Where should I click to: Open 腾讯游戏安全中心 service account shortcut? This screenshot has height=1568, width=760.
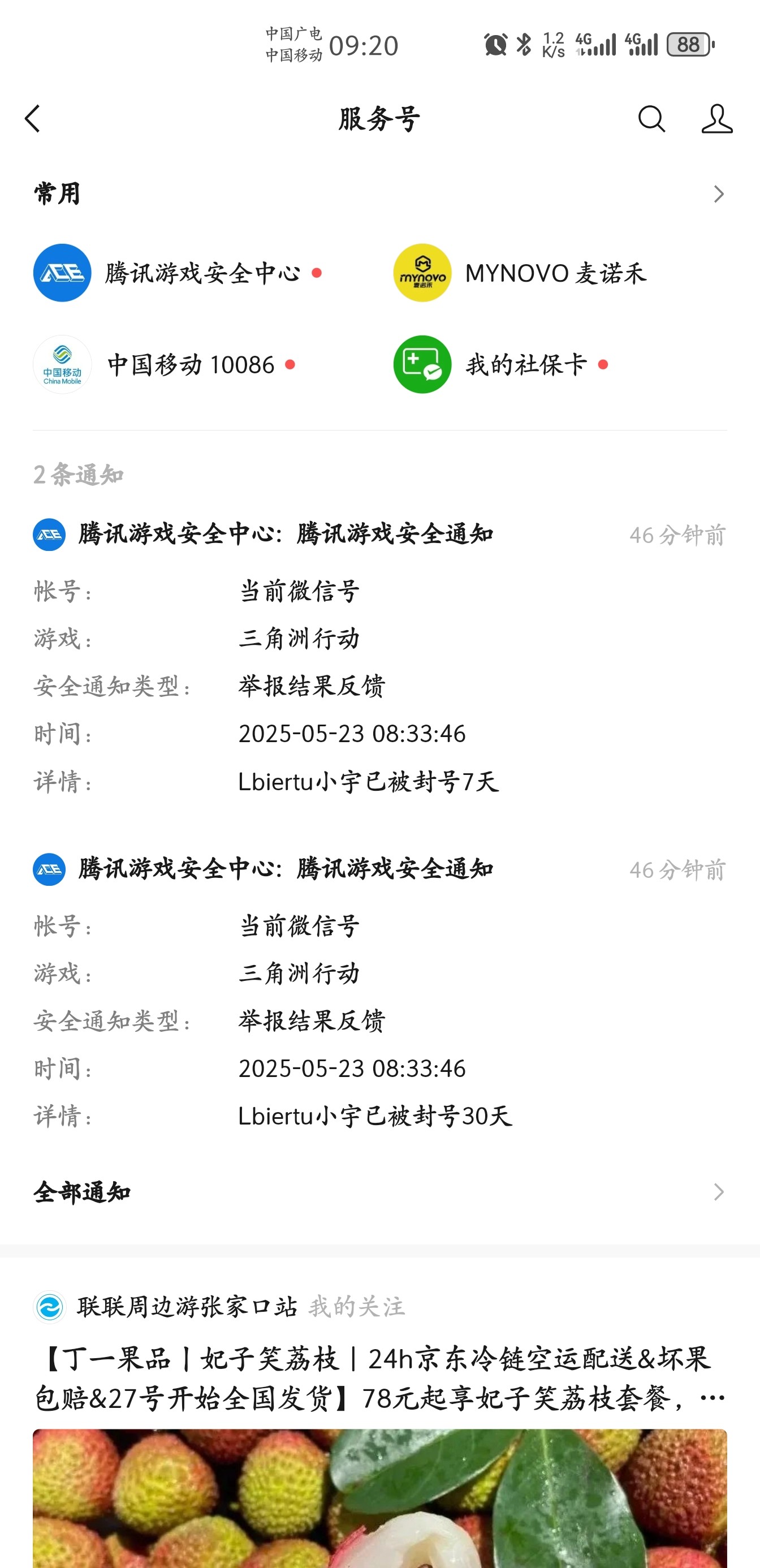click(x=178, y=273)
